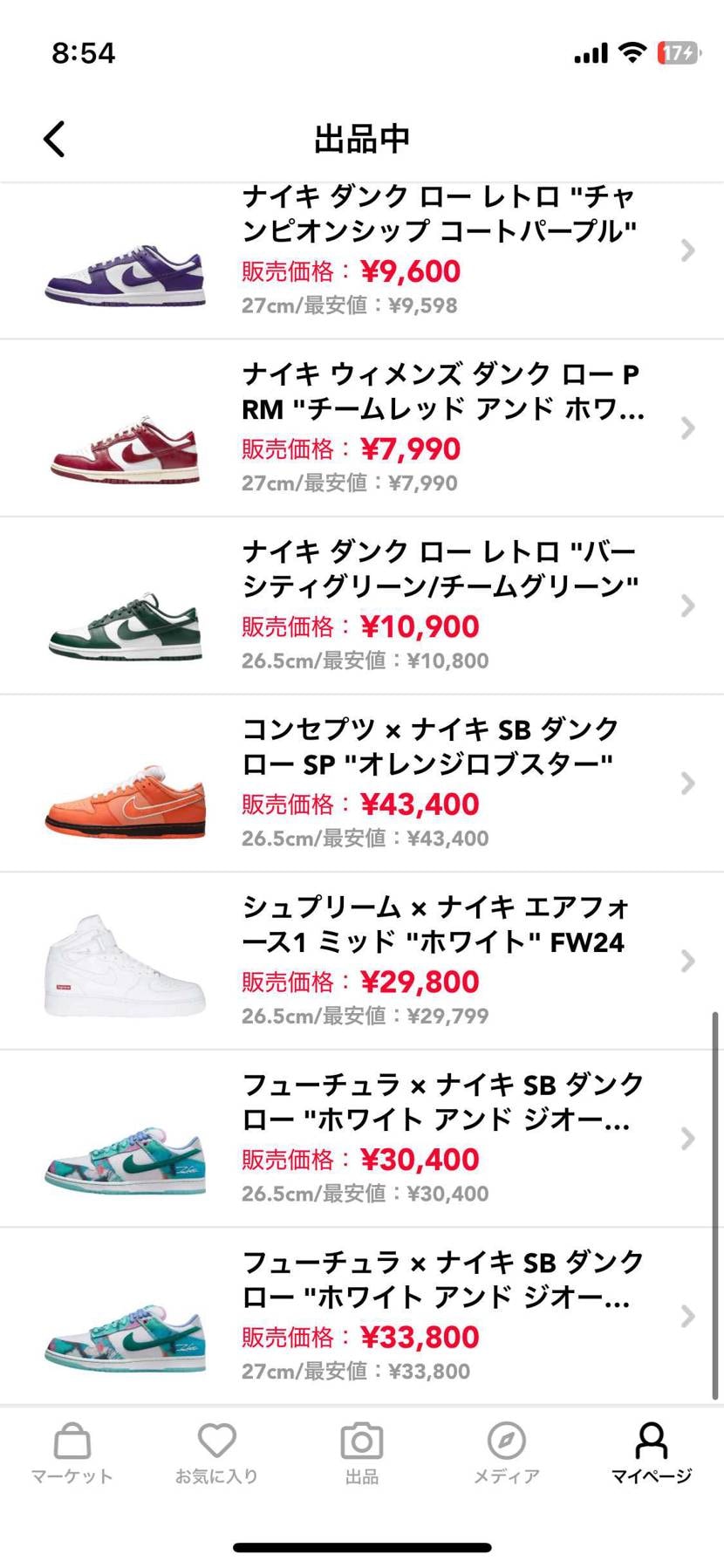Image resolution: width=724 pixels, height=1568 pixels.
Task: Switch to the お気に入り tab
Action: (216, 1453)
